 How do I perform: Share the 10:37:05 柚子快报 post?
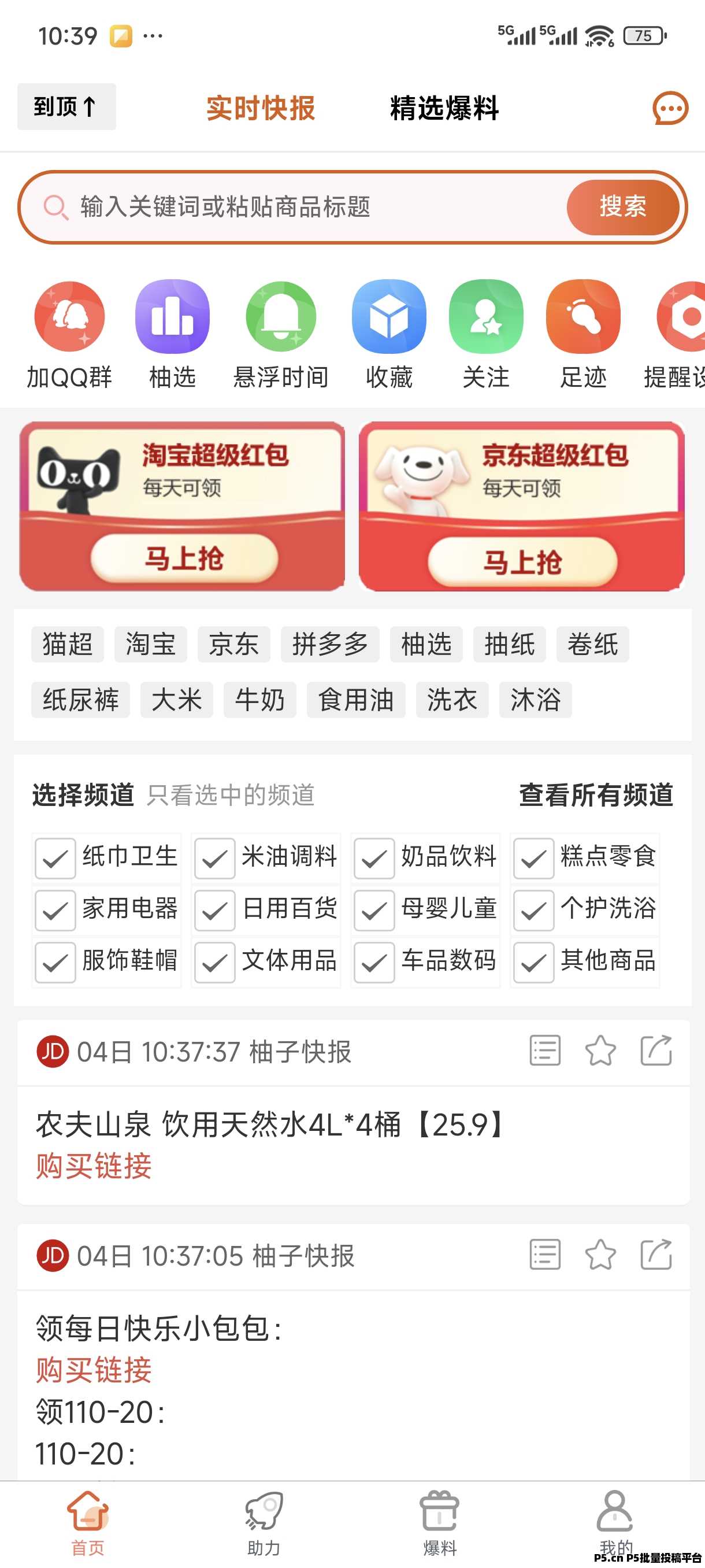coord(656,1254)
